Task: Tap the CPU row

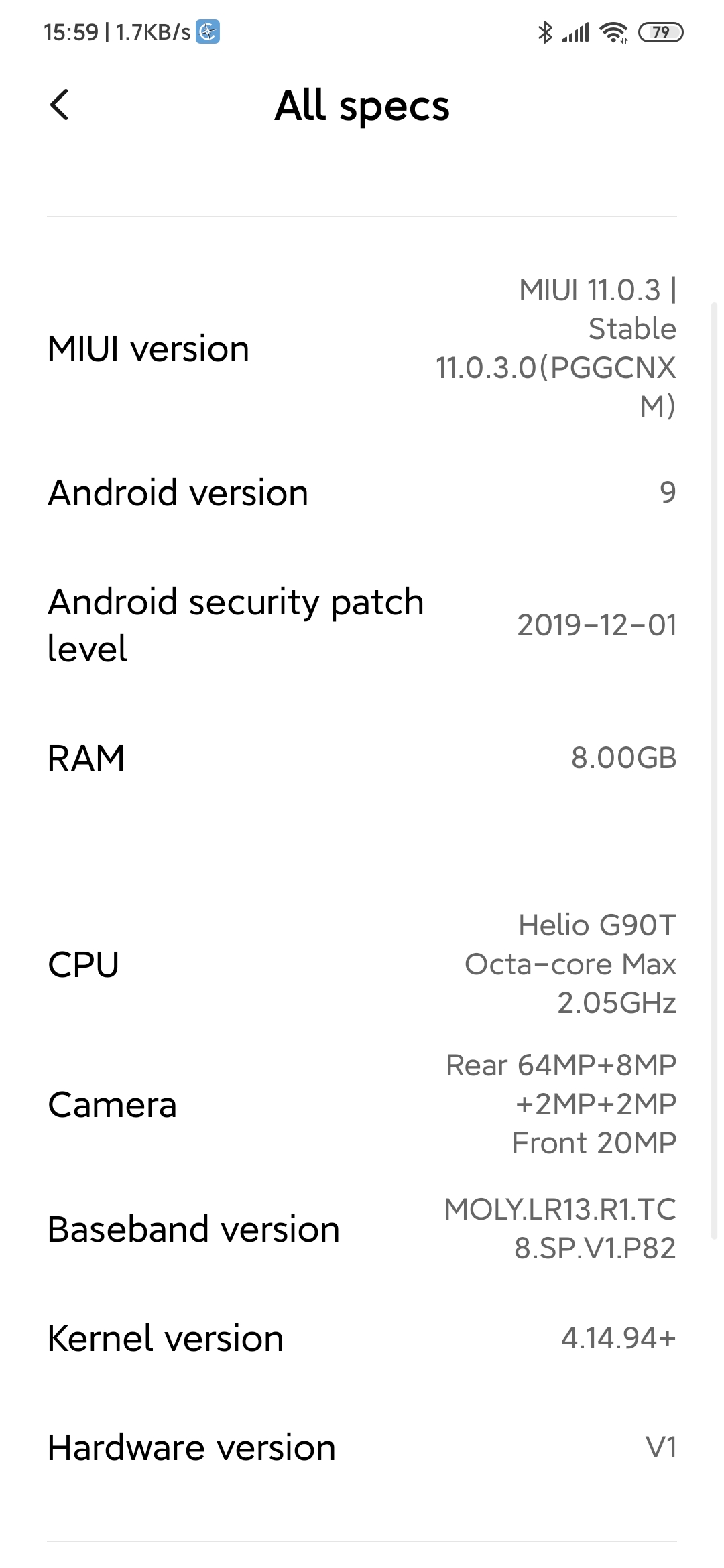Action: pos(362,964)
